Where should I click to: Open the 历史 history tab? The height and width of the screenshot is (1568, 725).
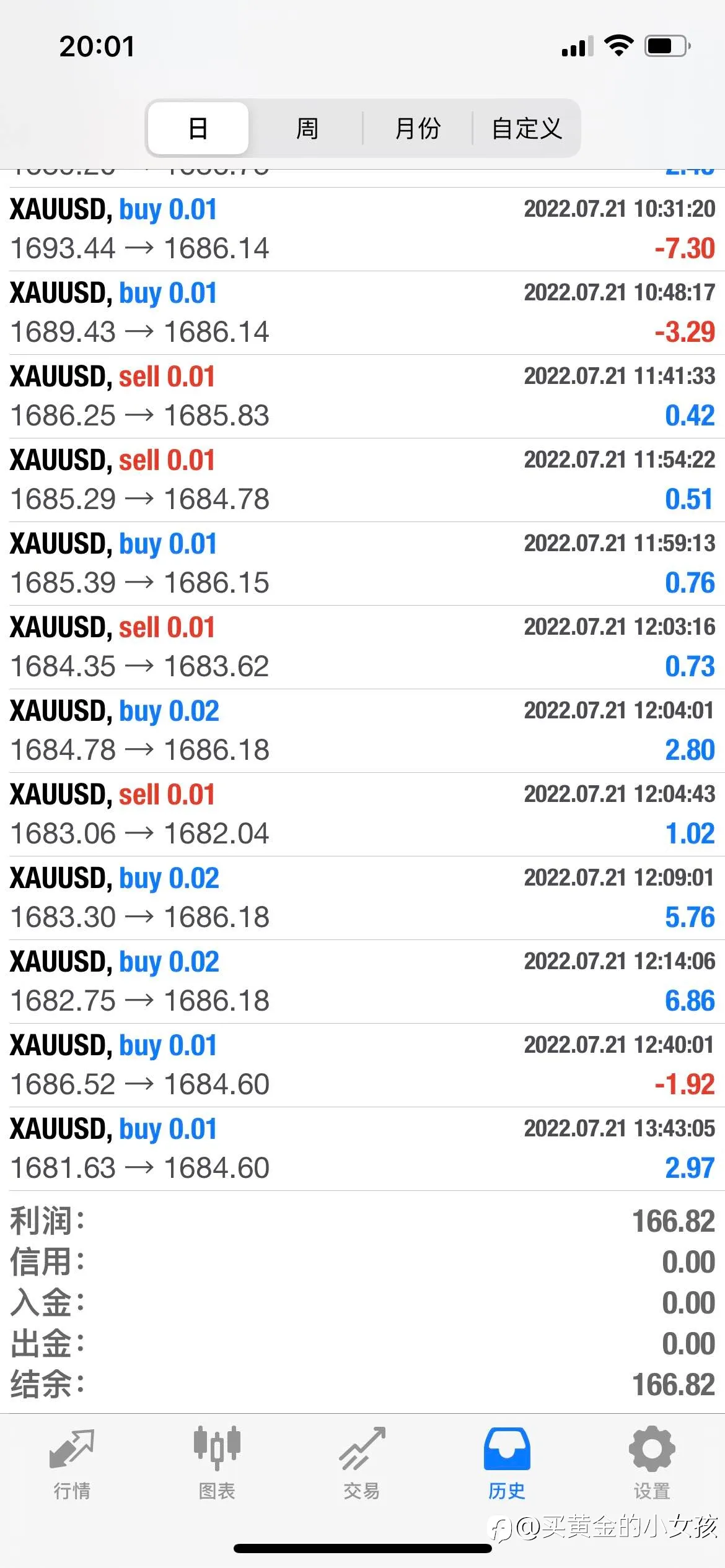click(507, 1464)
